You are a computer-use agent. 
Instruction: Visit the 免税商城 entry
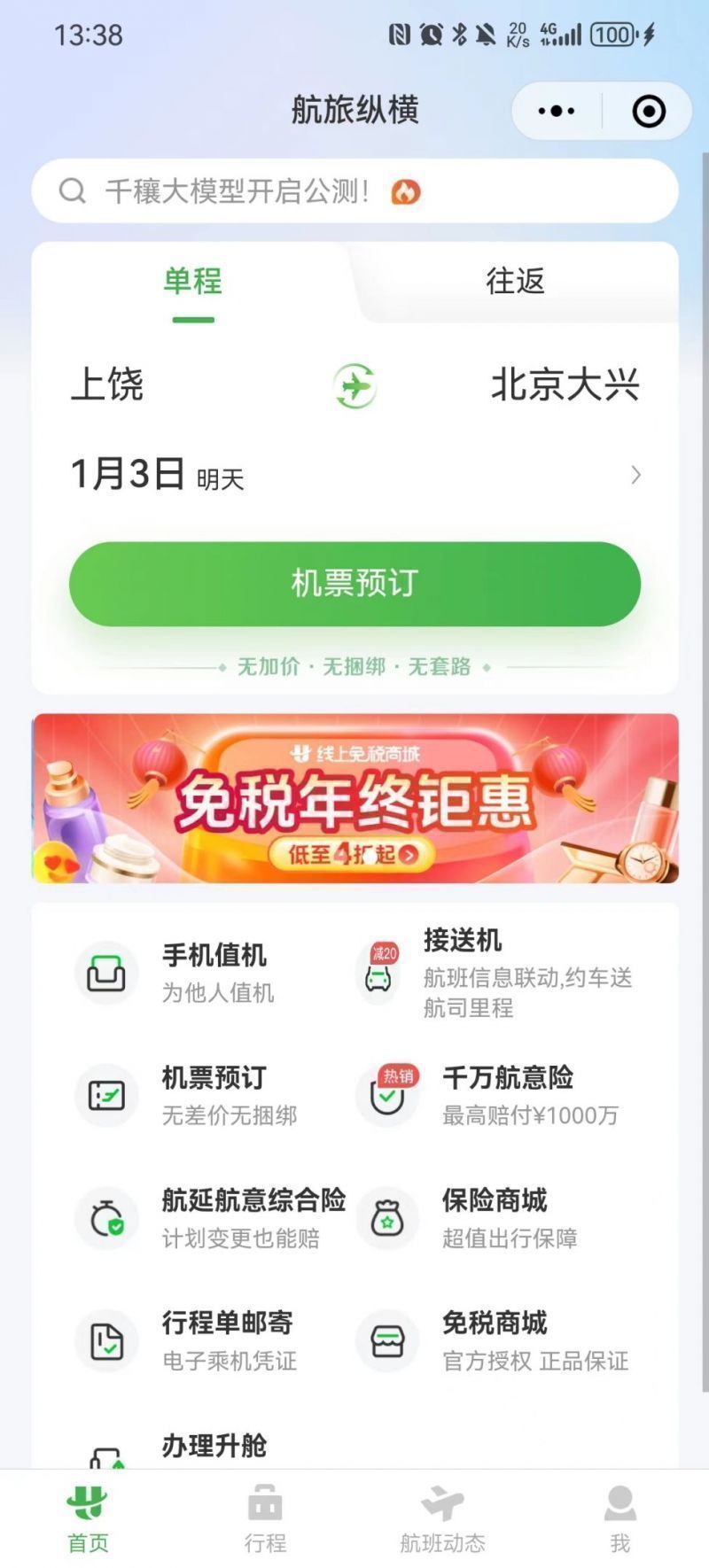click(x=496, y=1341)
